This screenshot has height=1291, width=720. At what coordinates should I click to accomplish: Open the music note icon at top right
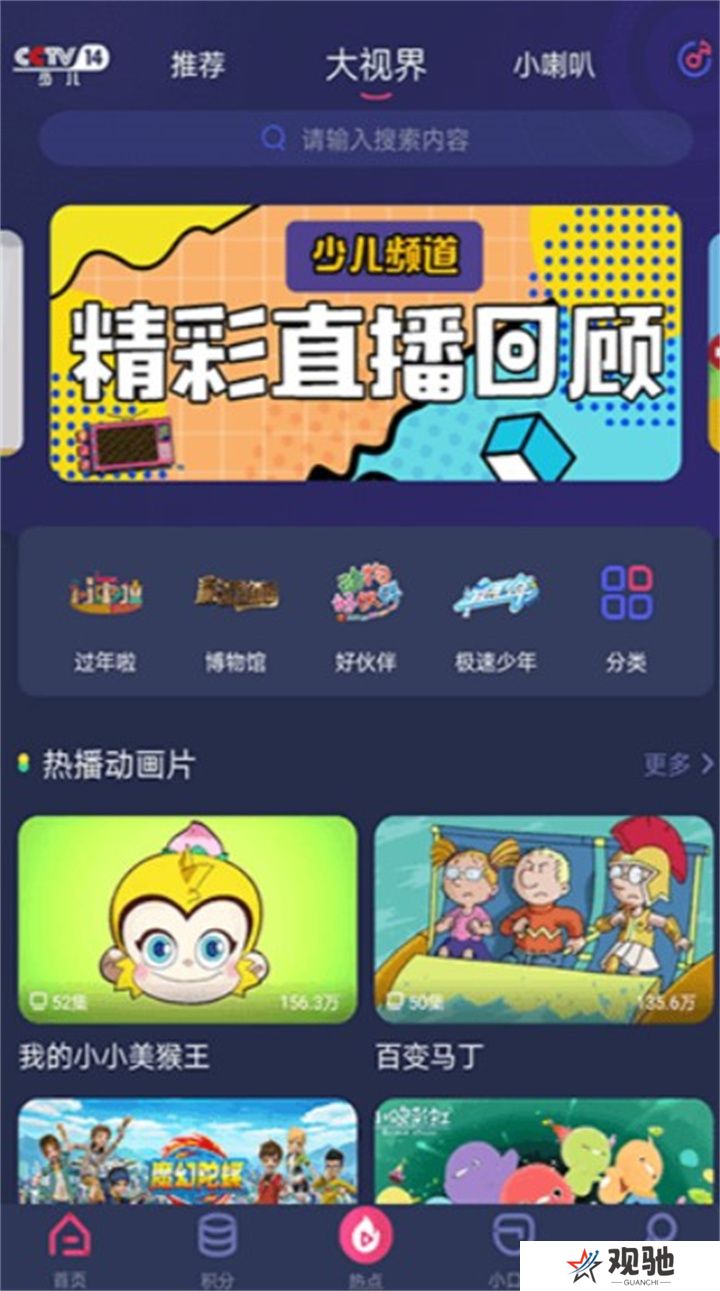click(694, 60)
